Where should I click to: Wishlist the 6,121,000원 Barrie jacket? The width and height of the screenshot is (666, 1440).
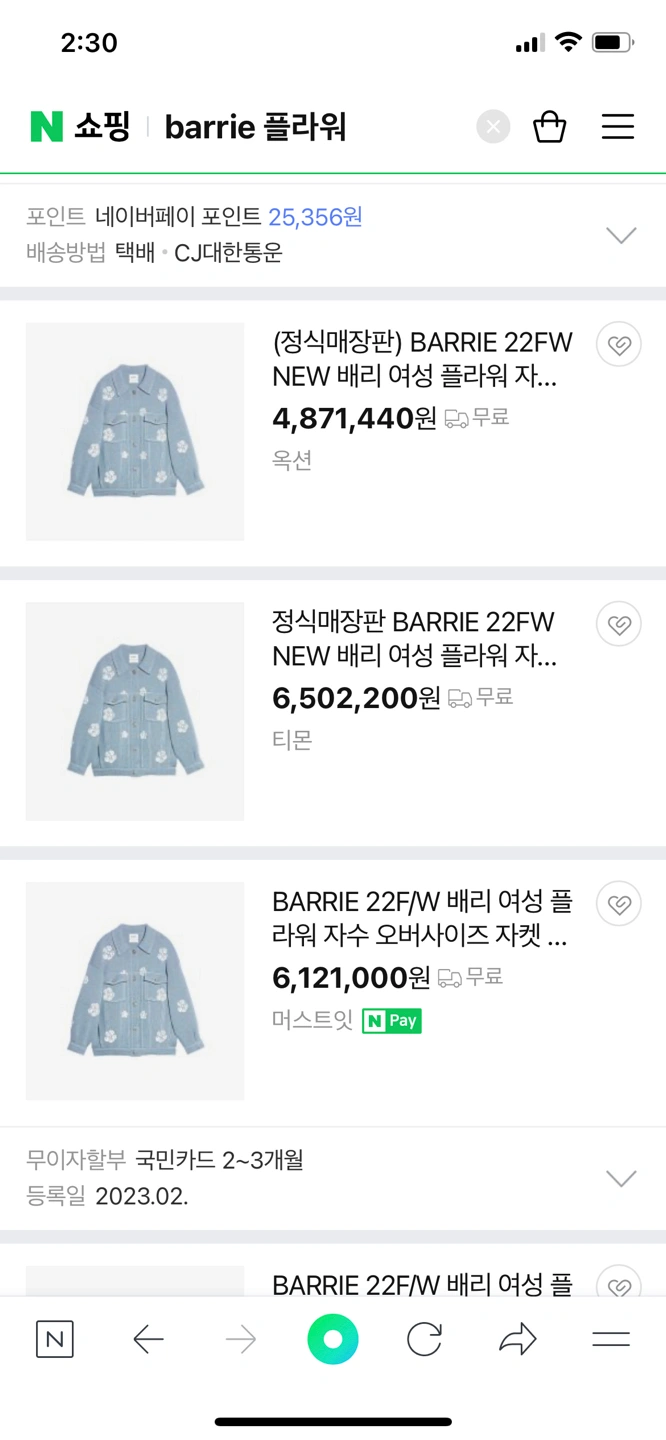point(619,905)
